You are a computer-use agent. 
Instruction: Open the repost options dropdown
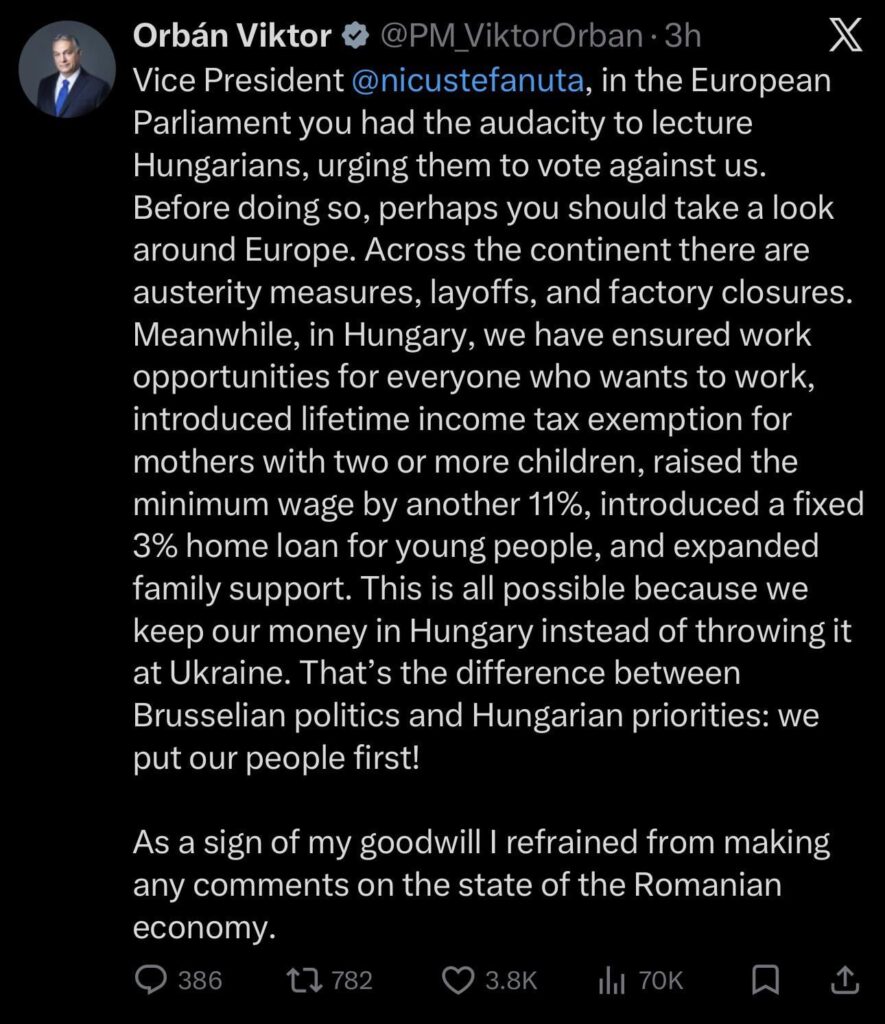click(303, 981)
